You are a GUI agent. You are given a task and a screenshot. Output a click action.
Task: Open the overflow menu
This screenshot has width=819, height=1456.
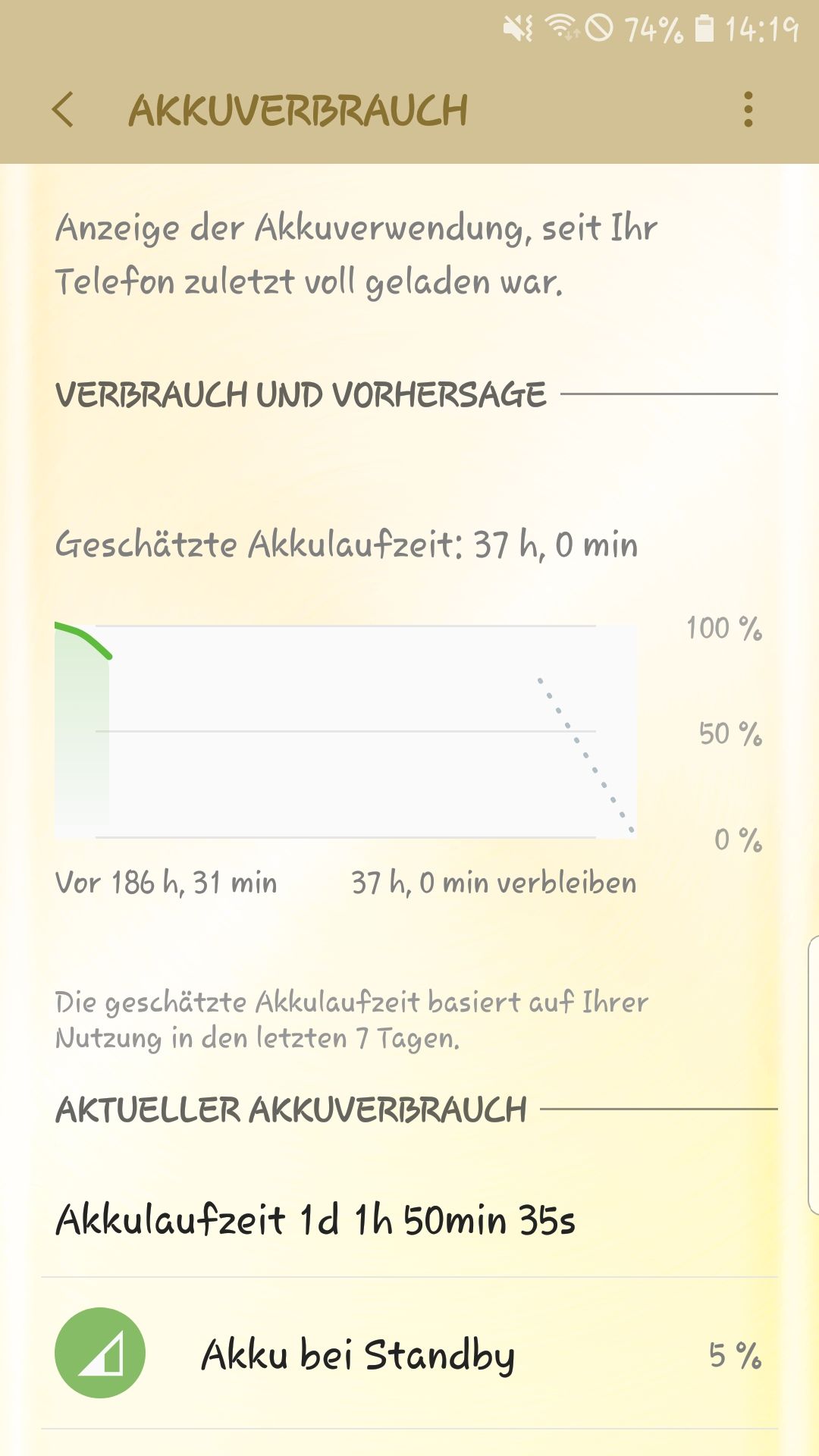[748, 110]
